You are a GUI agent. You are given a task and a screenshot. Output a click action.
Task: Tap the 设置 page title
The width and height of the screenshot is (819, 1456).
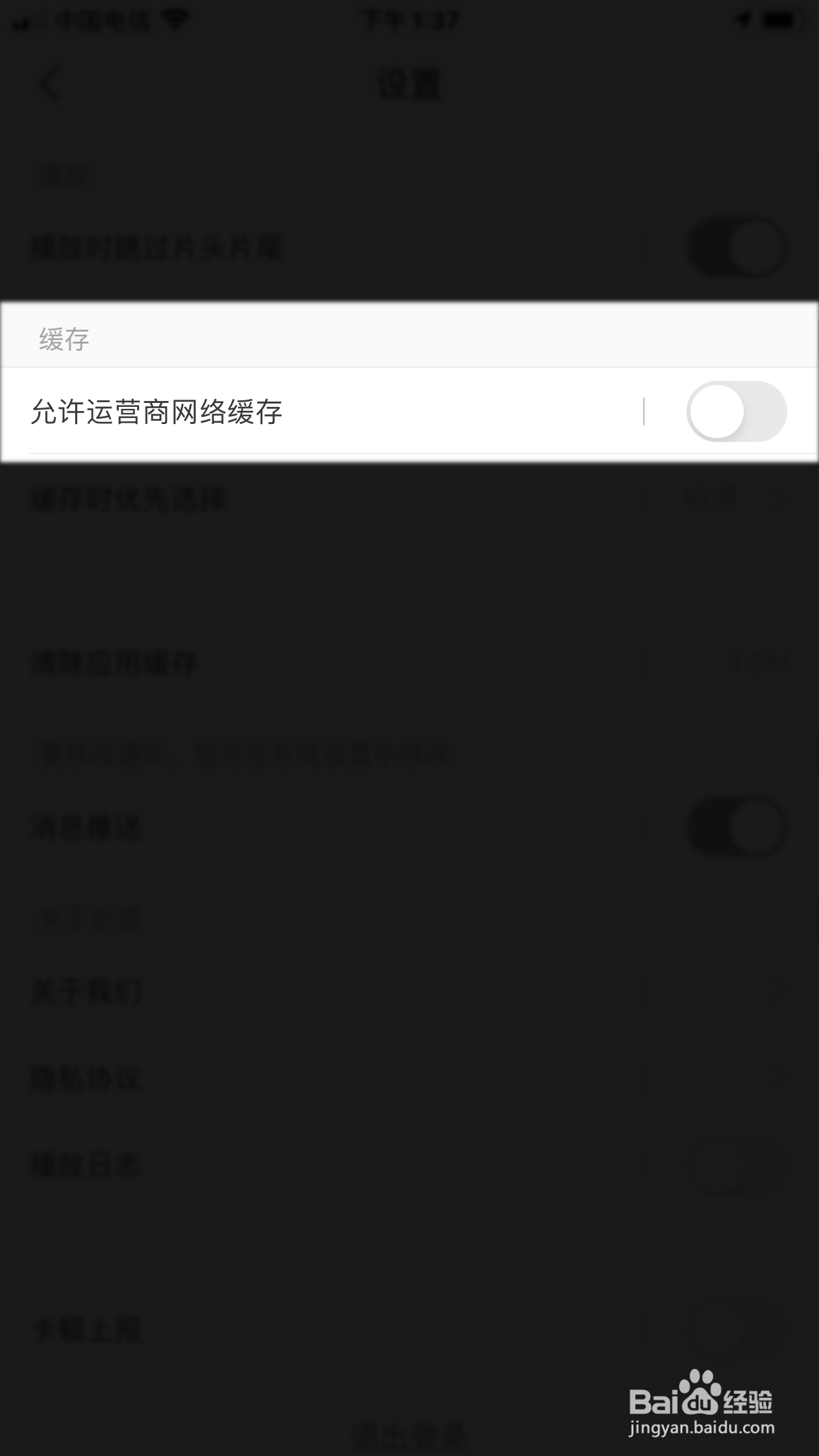click(409, 82)
